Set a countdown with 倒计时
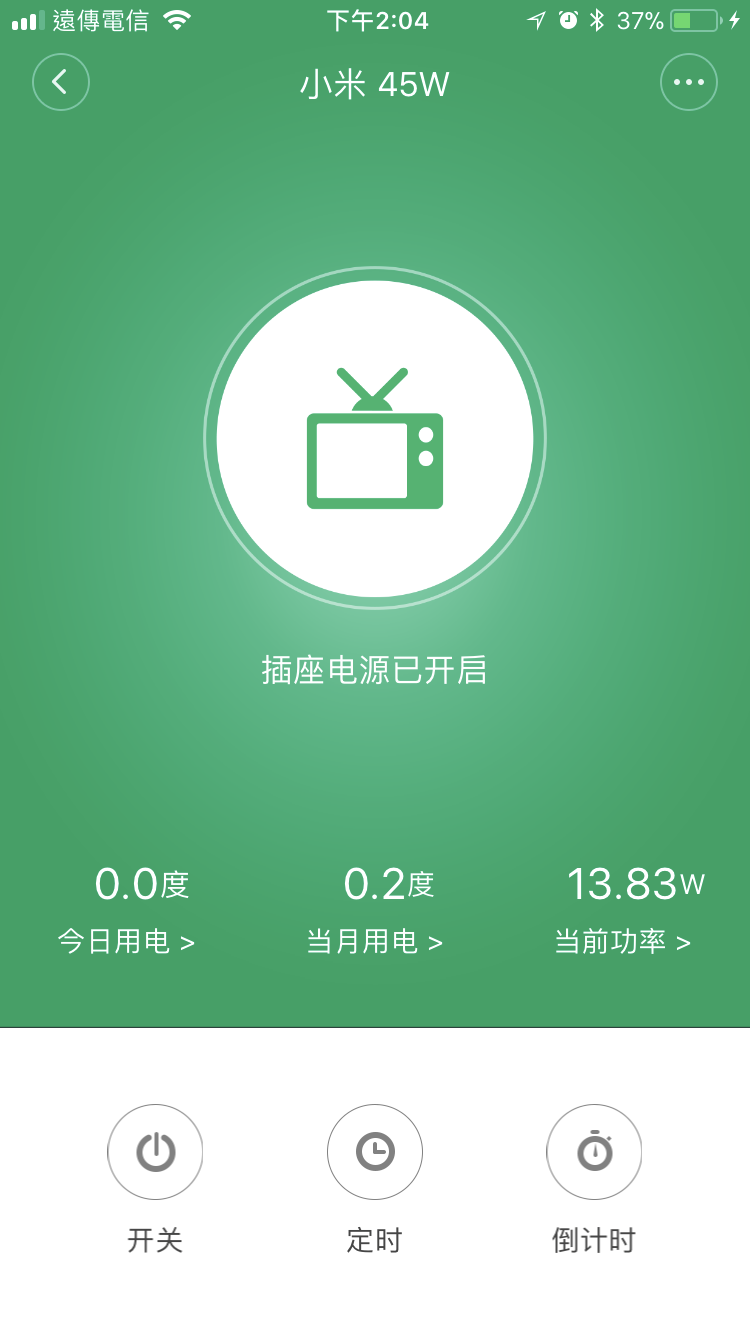 click(594, 1152)
